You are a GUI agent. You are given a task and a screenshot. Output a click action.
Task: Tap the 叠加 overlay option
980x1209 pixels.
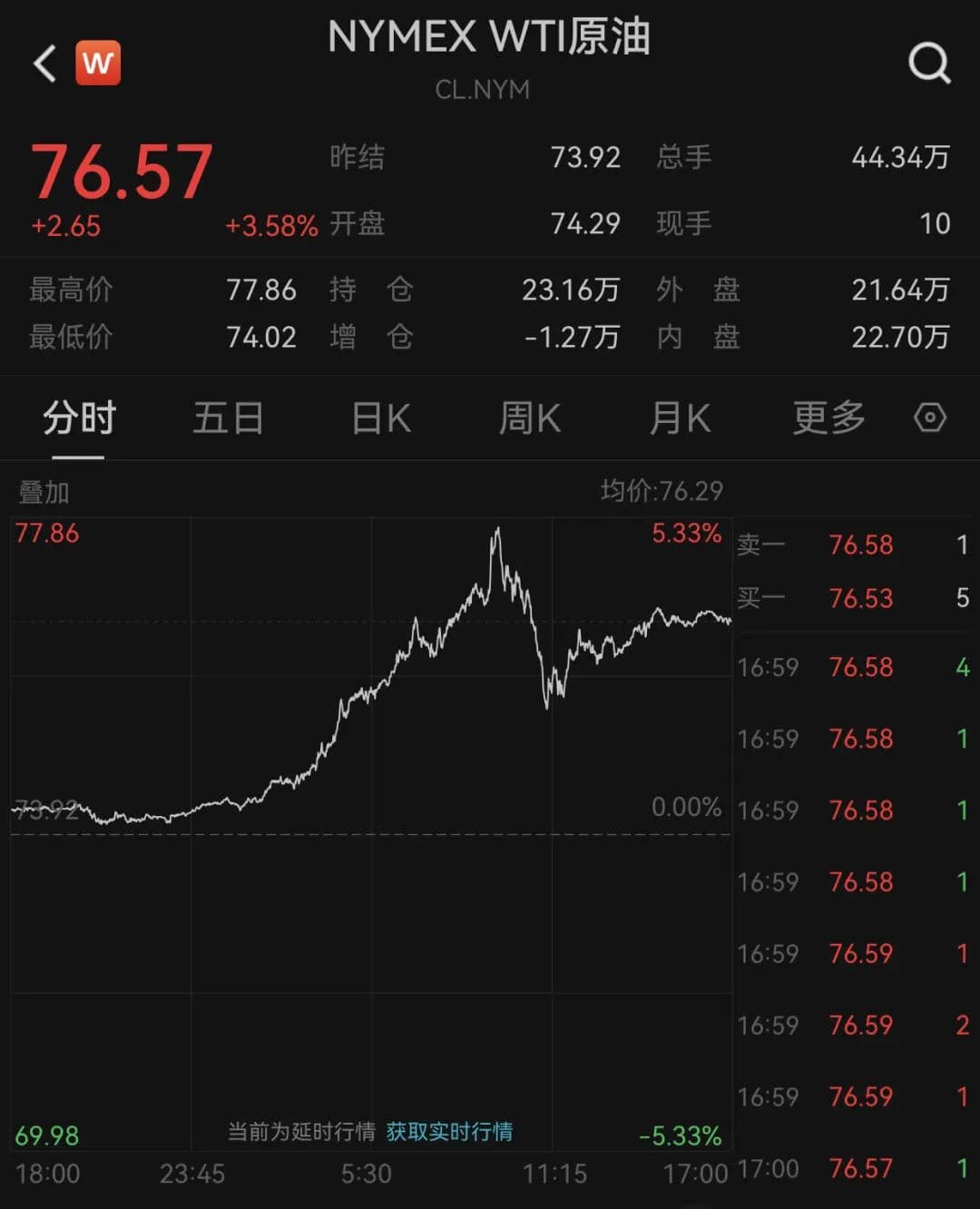[x=44, y=493]
